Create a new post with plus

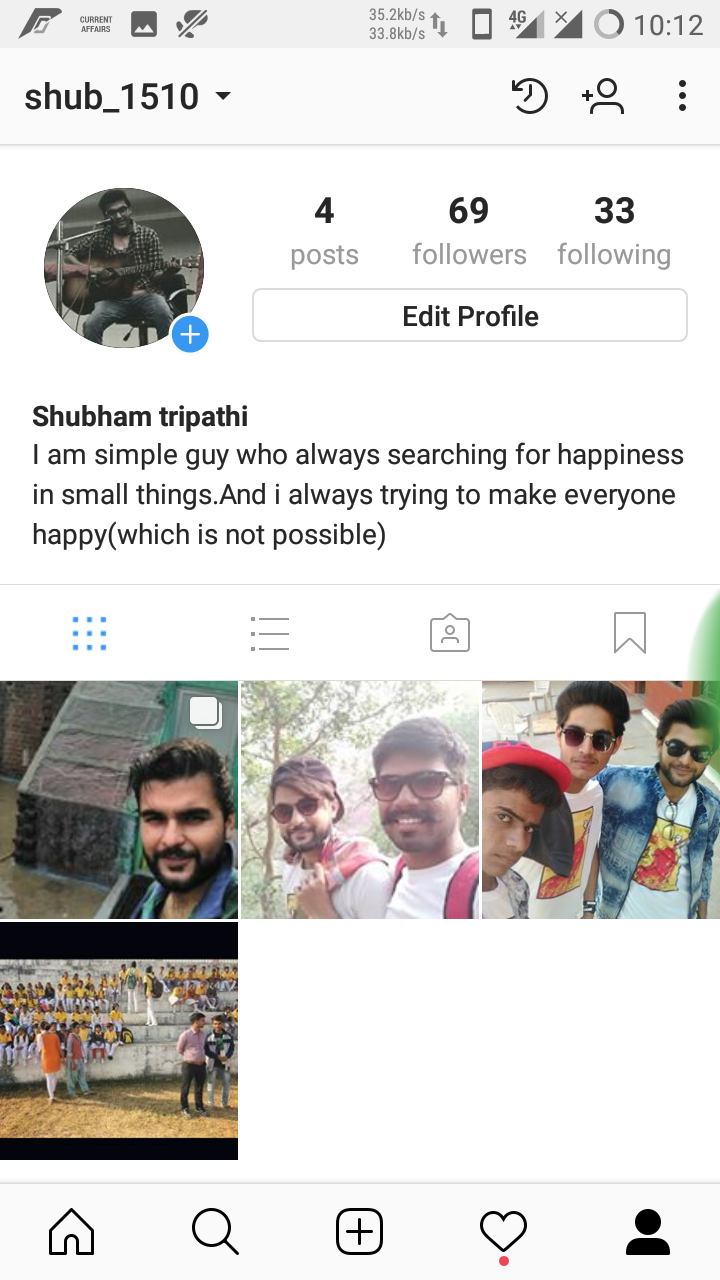click(x=359, y=1231)
